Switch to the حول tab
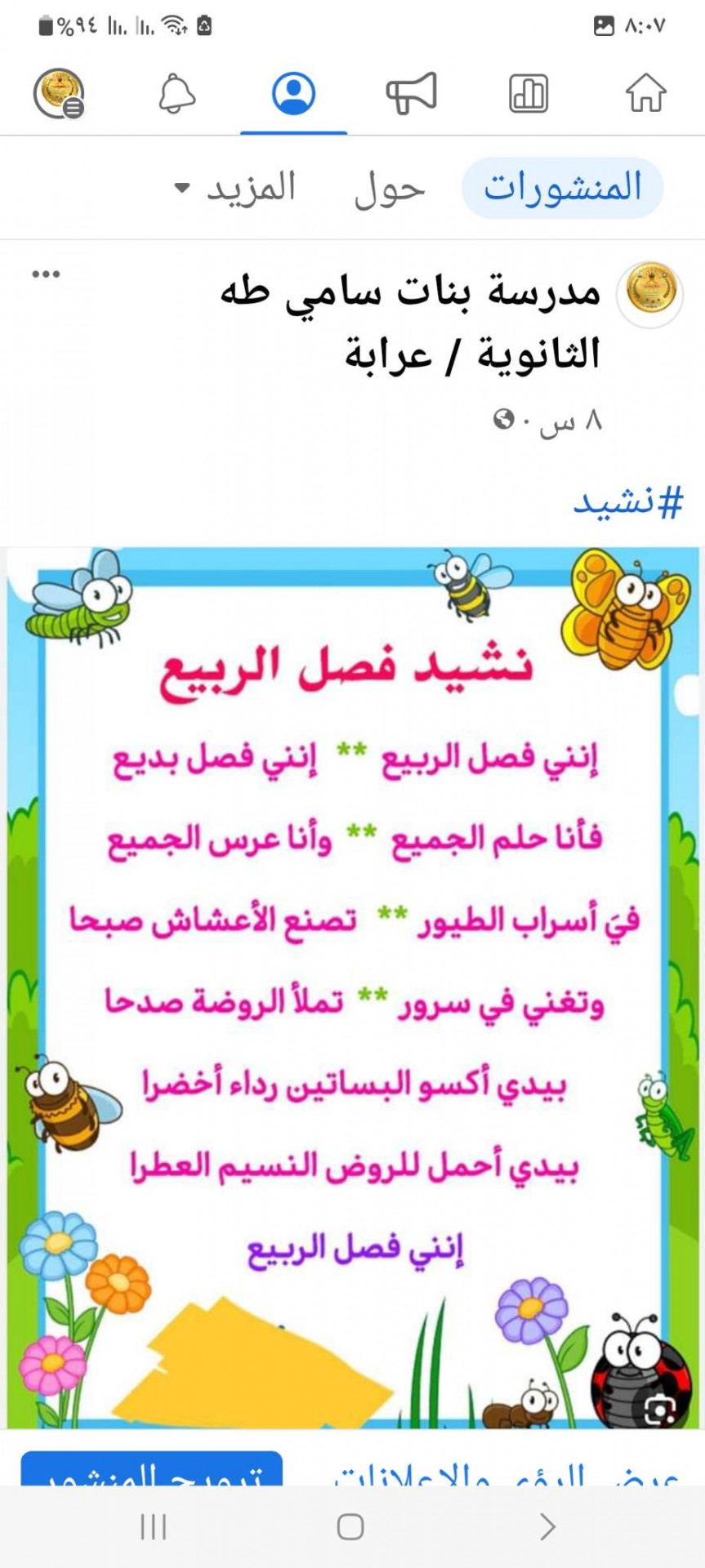705x1568 pixels. point(389,189)
